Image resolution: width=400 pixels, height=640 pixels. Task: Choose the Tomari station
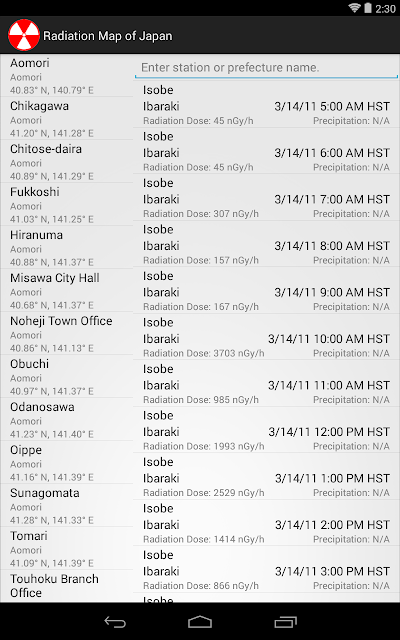click(x=67, y=549)
